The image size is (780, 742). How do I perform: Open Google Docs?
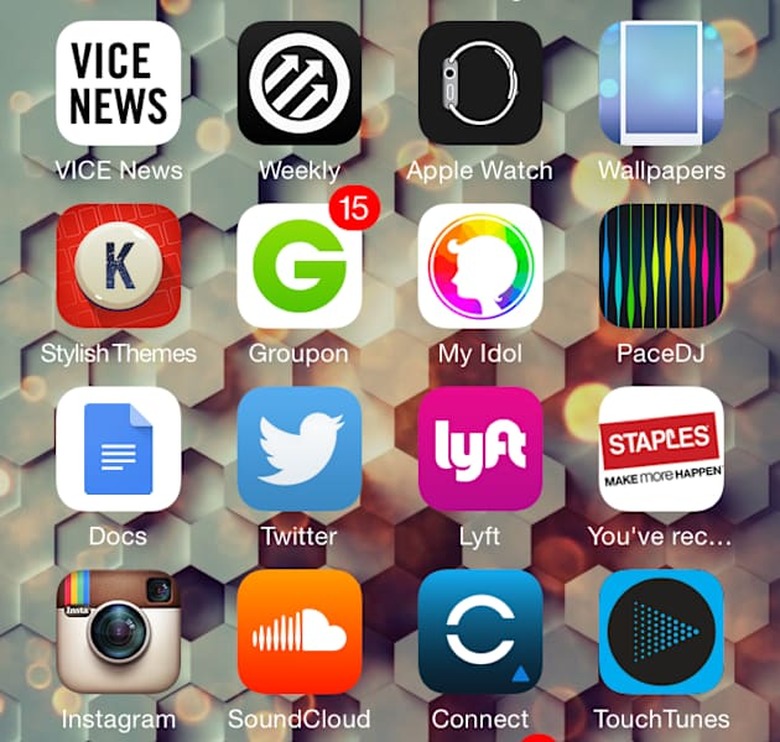118,449
